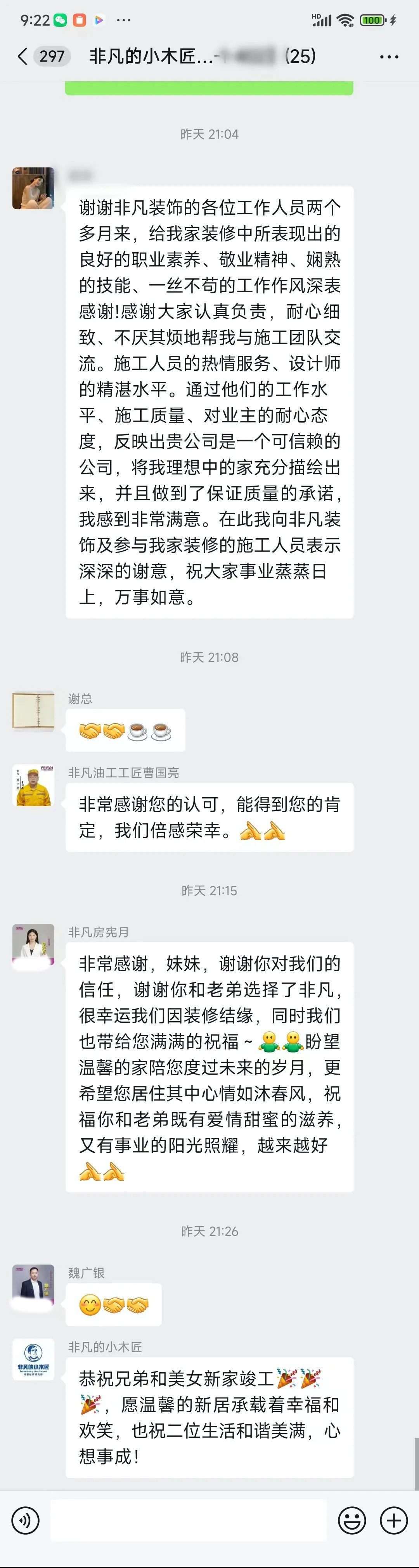The width and height of the screenshot is (419, 1568).
Task: View 谢总's profile avatar
Action: [x=33, y=711]
